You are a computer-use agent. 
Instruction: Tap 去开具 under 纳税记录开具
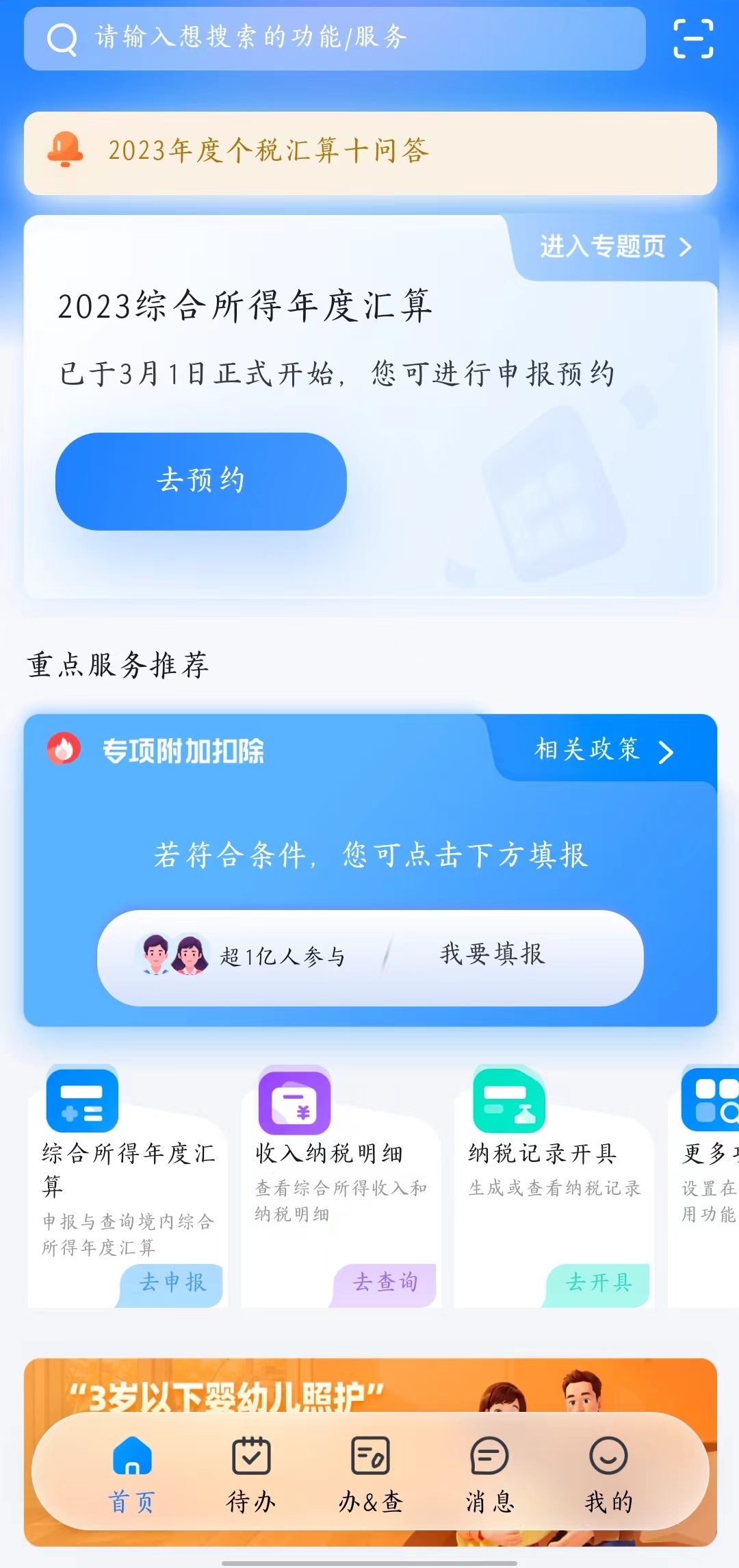598,1282
